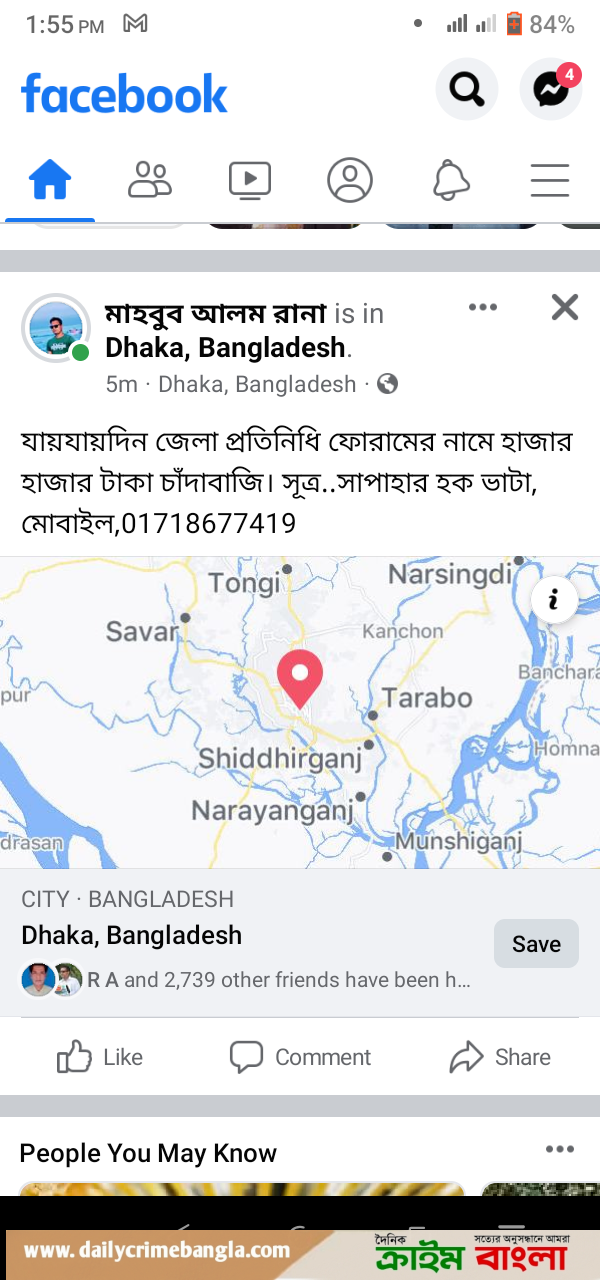Like the post about Dhaka
Screen dimensions: 600x1280
[x=100, y=1057]
